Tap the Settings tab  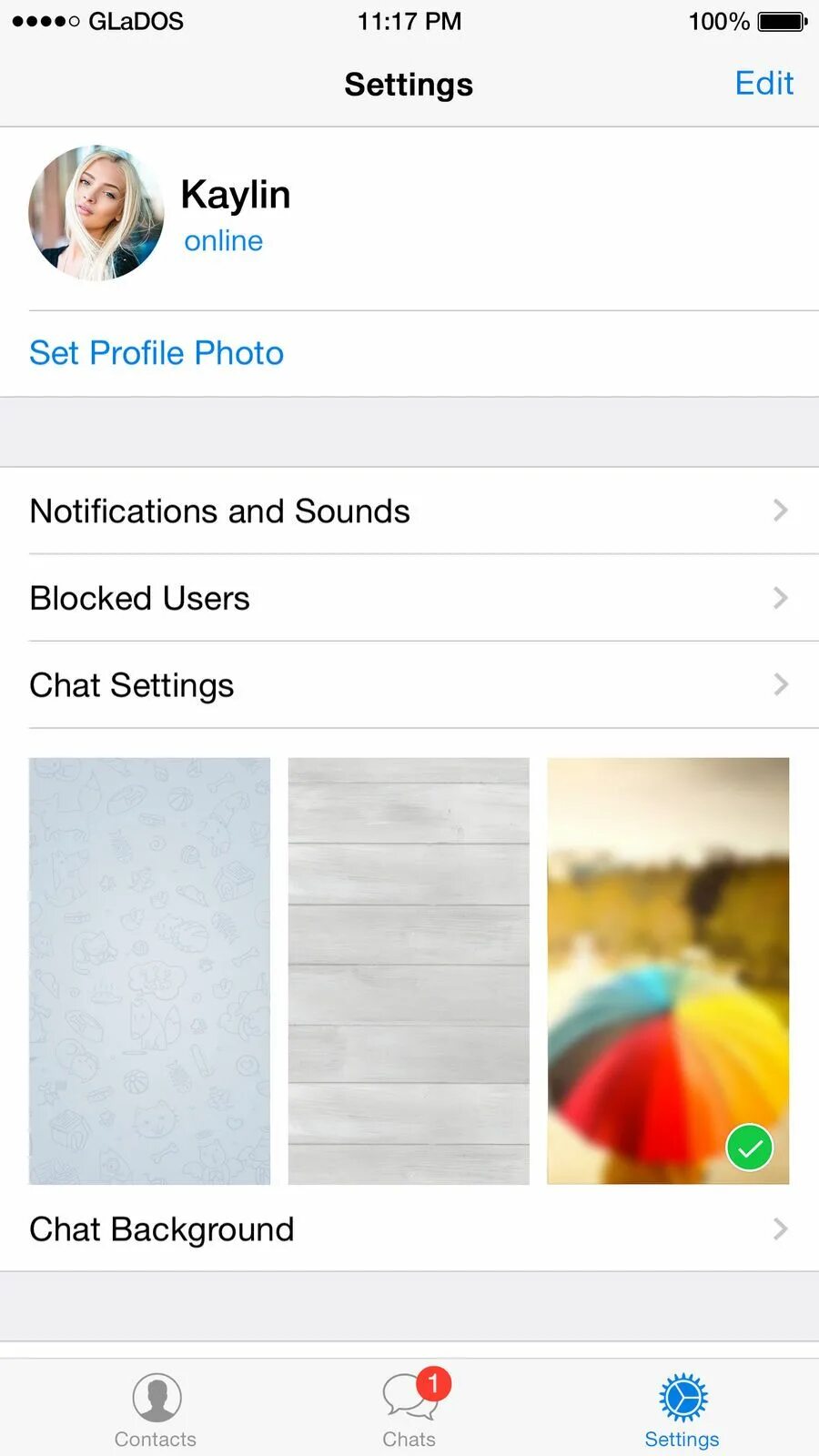point(682,1410)
